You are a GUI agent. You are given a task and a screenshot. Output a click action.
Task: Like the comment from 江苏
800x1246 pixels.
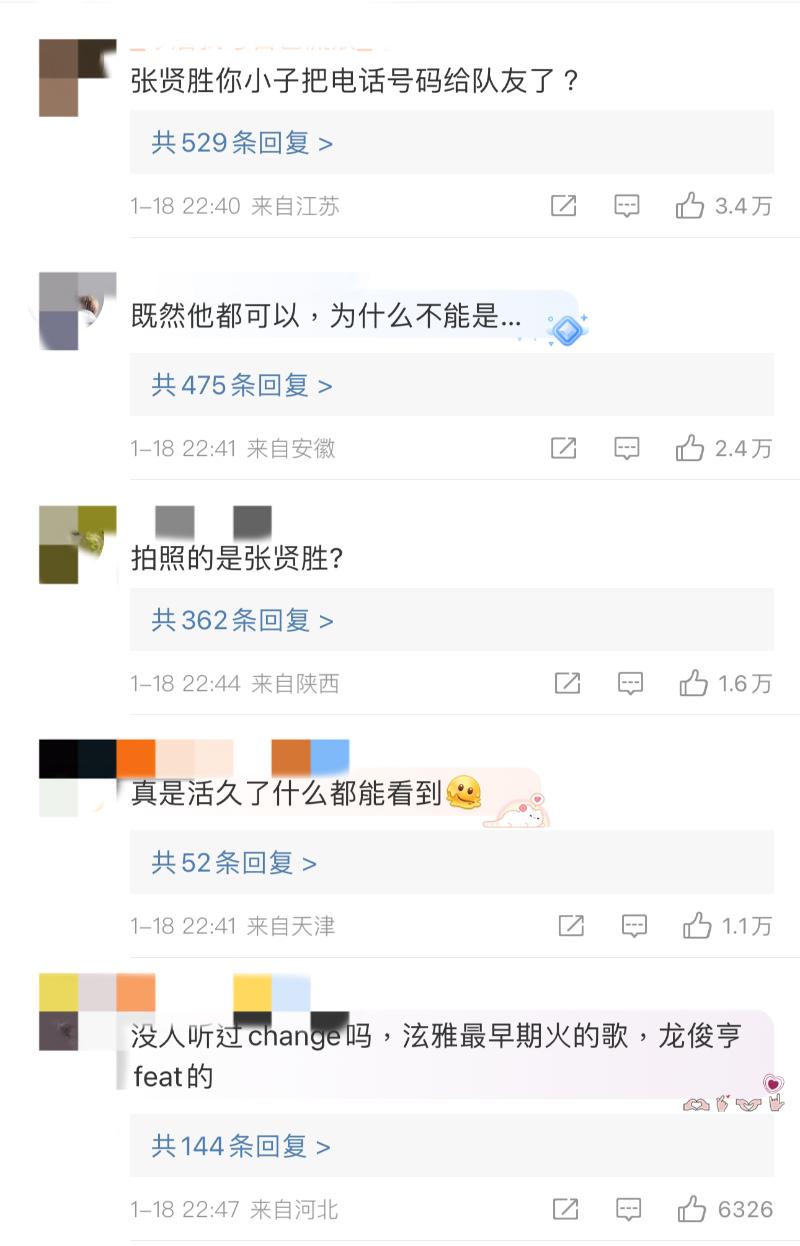(x=690, y=206)
